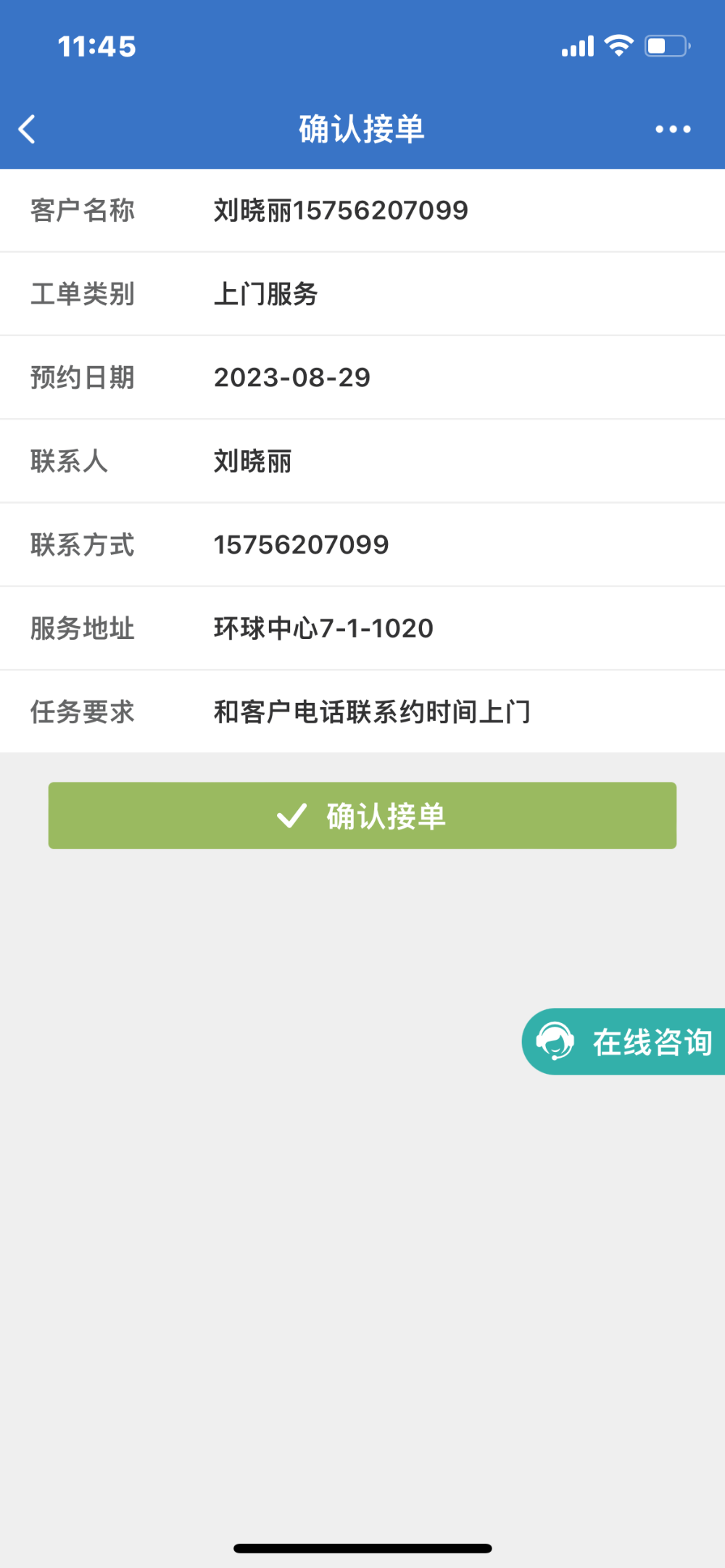Open 在线咨询 online consultation

pos(623,1041)
